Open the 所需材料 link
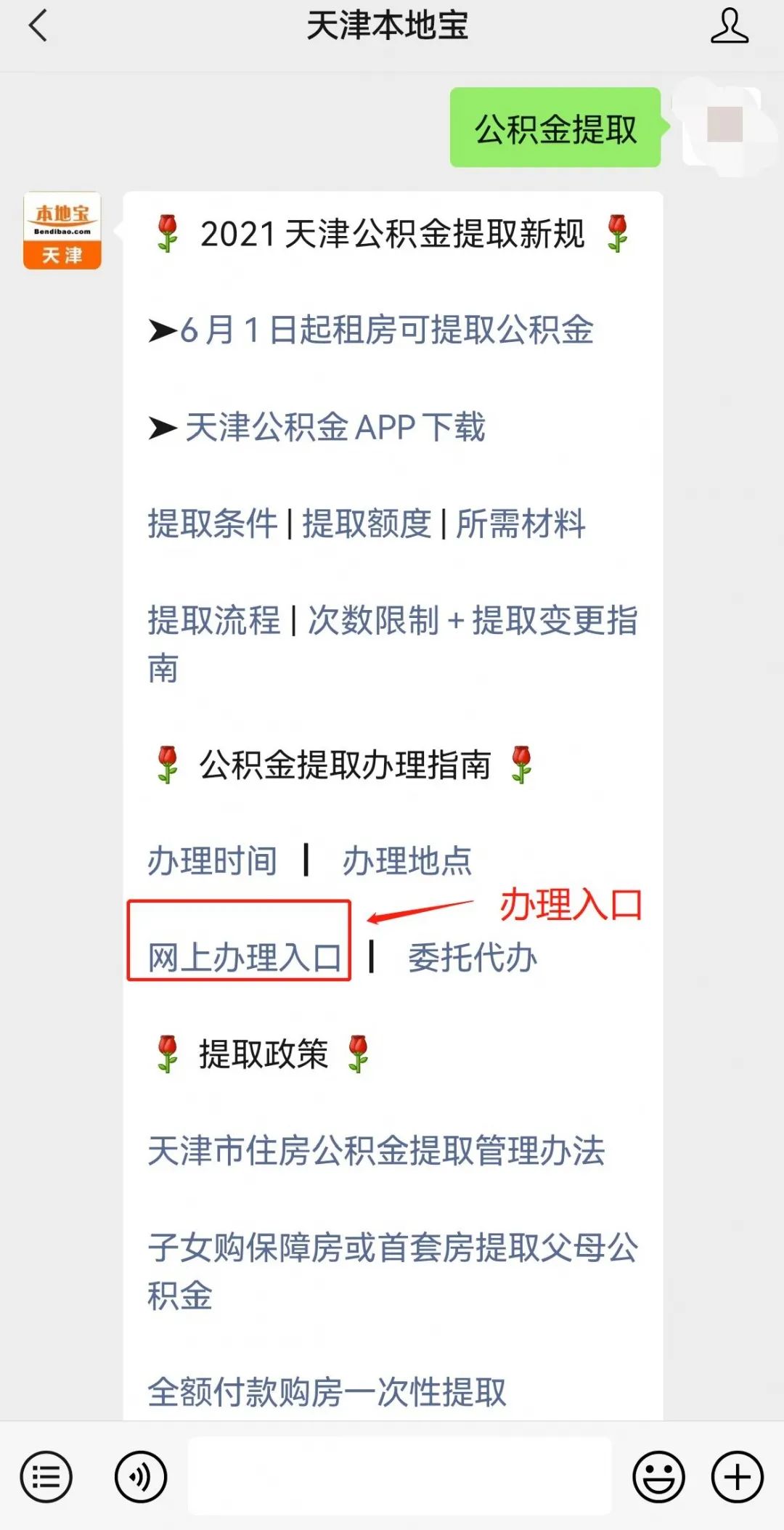The image size is (784, 1530). point(520,524)
